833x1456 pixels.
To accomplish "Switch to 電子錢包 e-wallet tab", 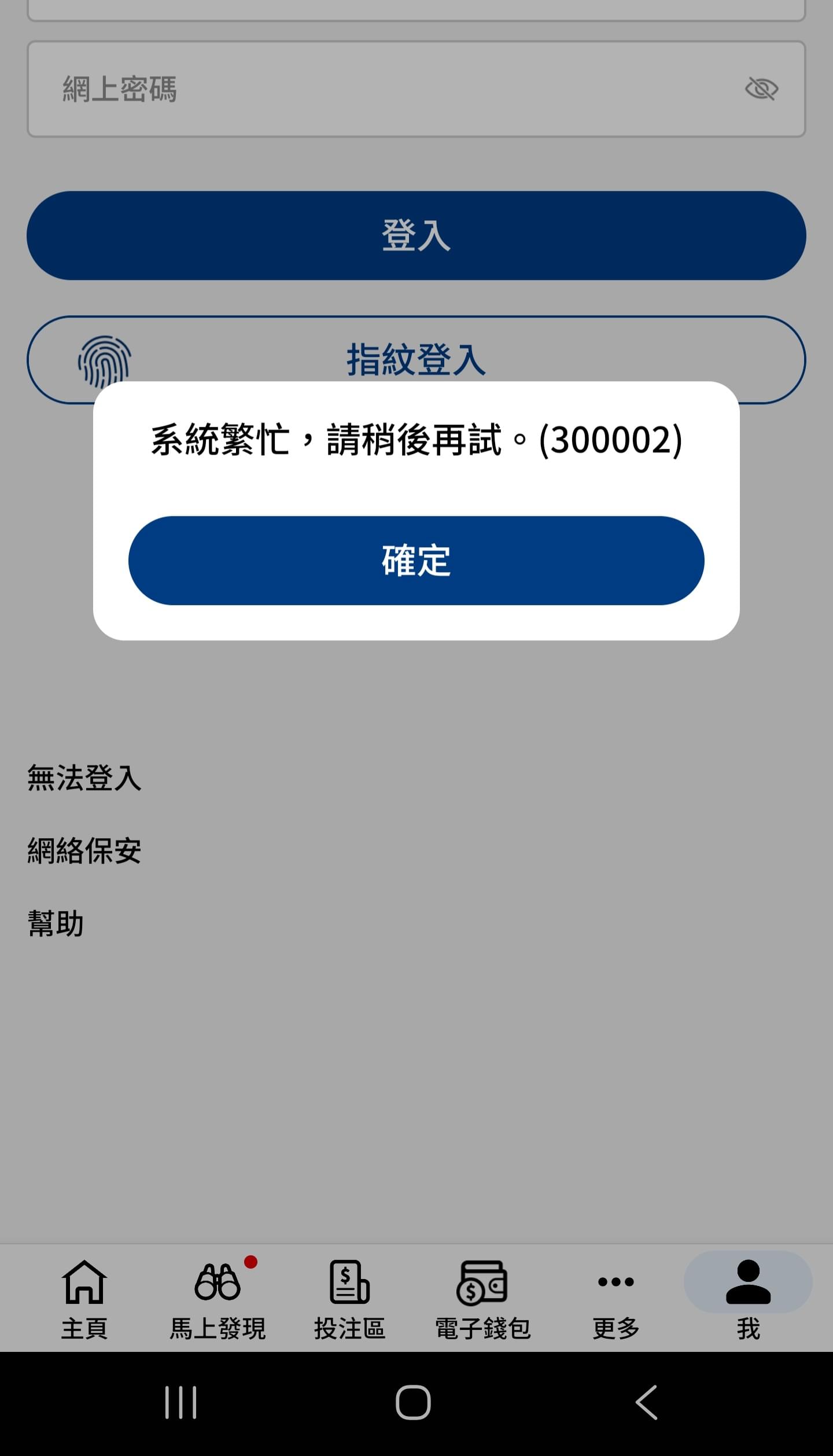I will coord(482,1300).
